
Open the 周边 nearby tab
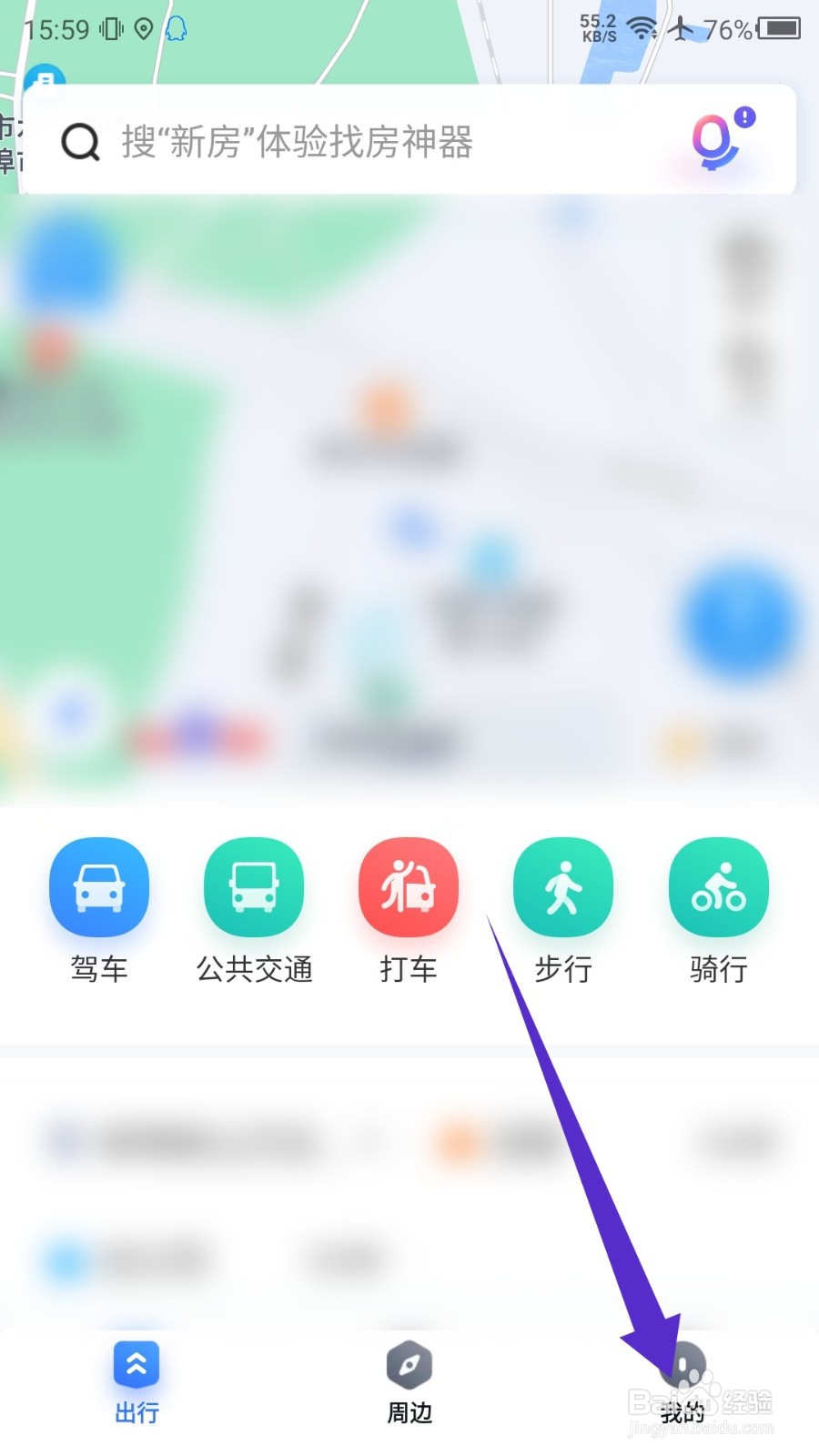point(409,1388)
